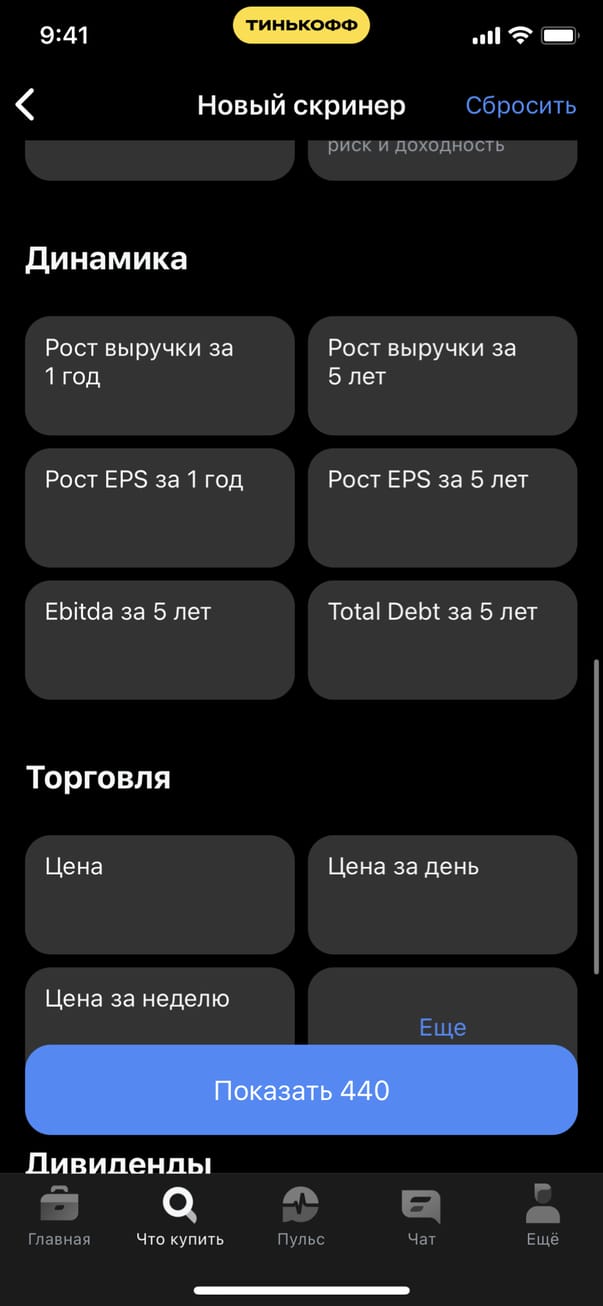Open the Что купить tab
This screenshot has height=1306, width=603.
tap(180, 1216)
